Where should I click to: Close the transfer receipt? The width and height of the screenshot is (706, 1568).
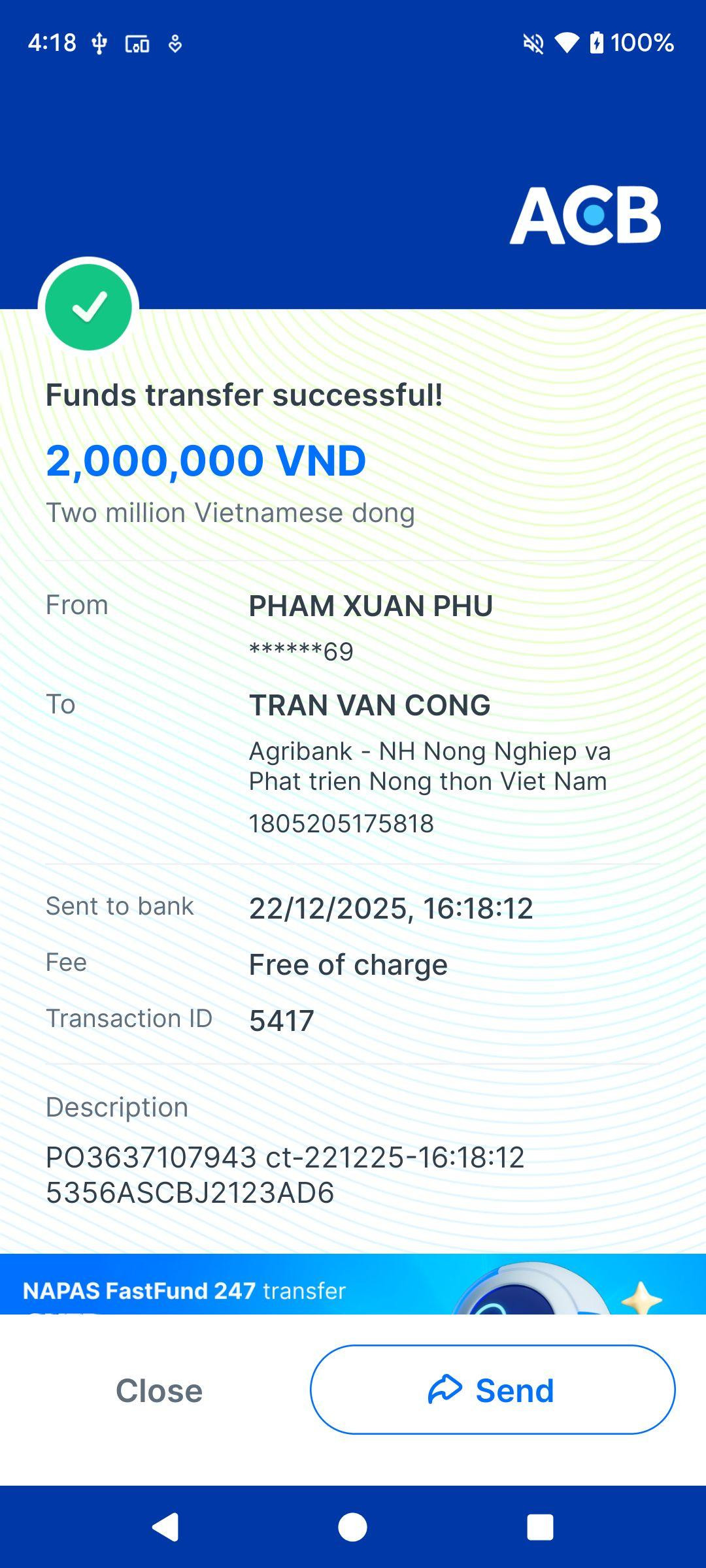click(x=159, y=1390)
